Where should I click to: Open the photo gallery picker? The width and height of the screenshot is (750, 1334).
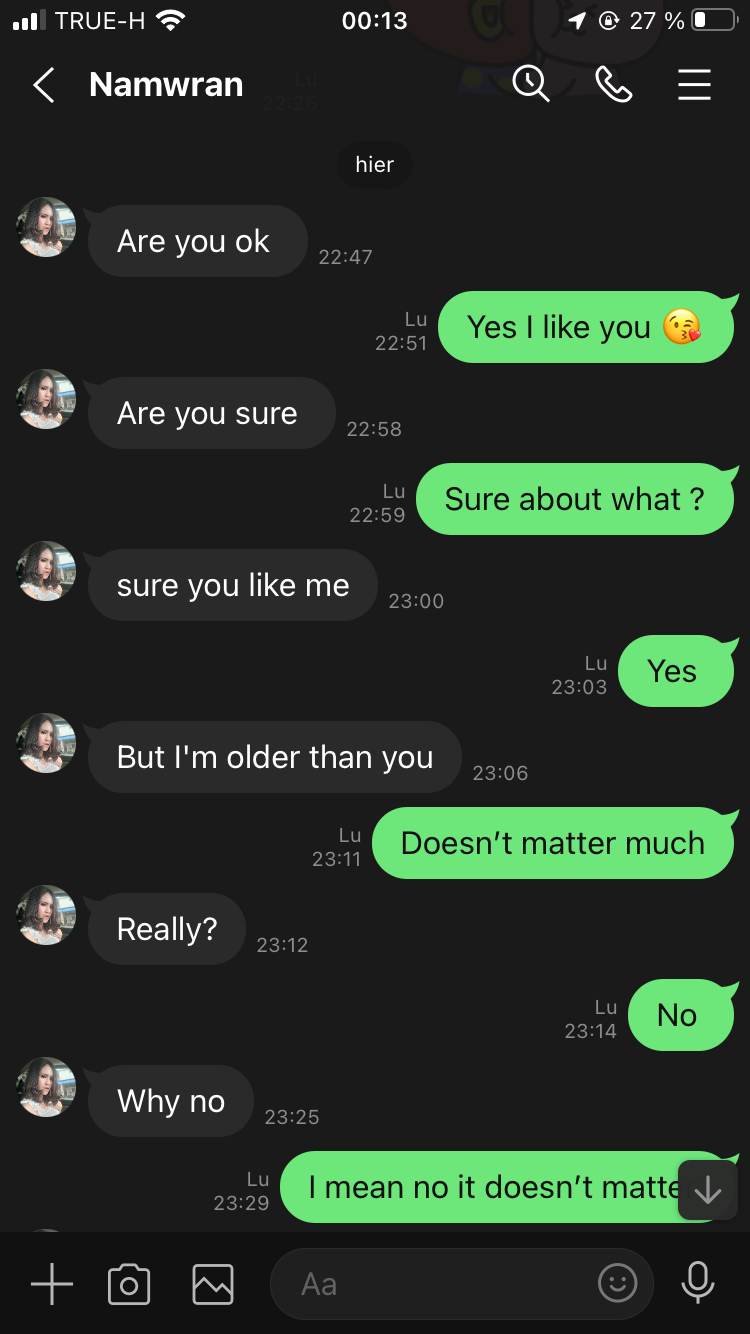[x=213, y=1283]
